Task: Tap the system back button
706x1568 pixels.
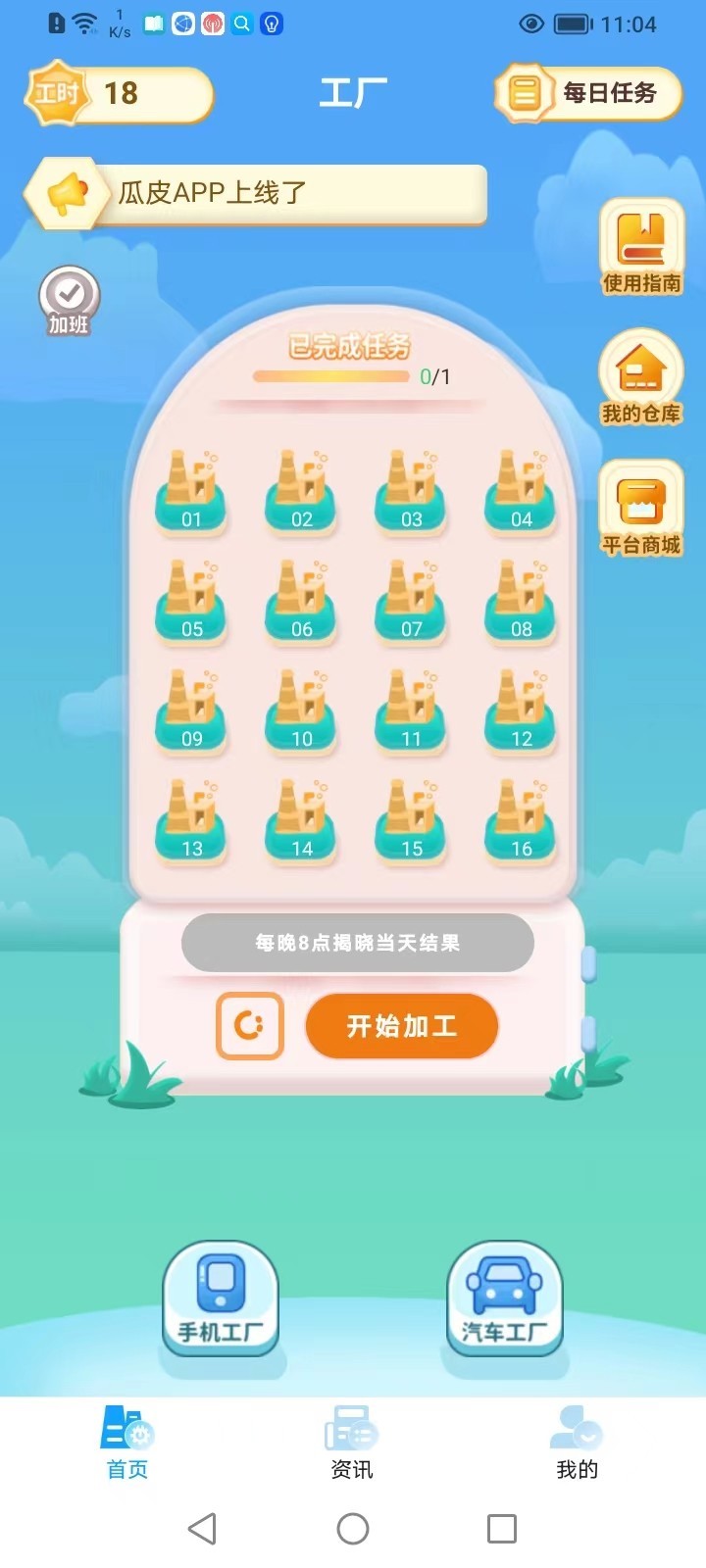Action: coord(202,1529)
